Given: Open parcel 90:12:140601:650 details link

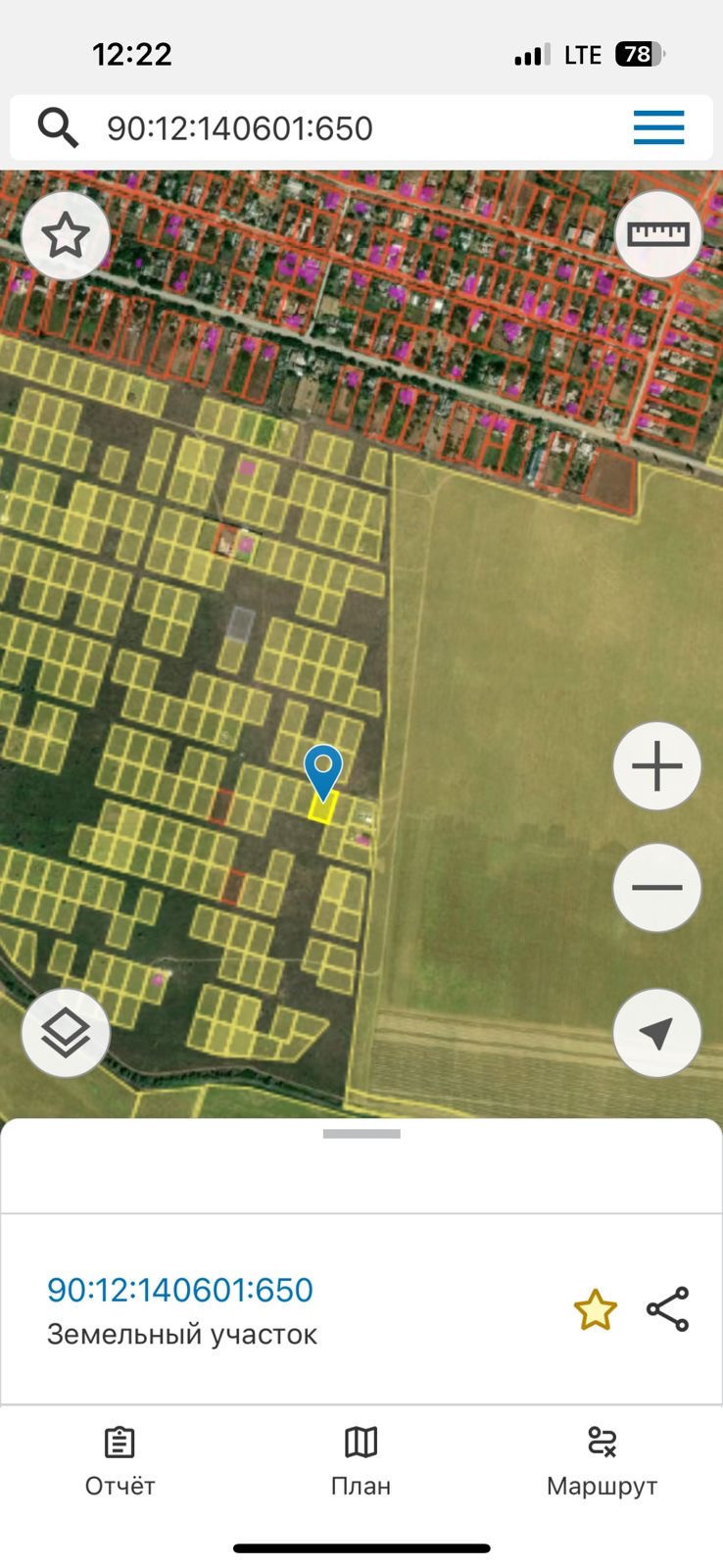Looking at the screenshot, I should 180,1290.
